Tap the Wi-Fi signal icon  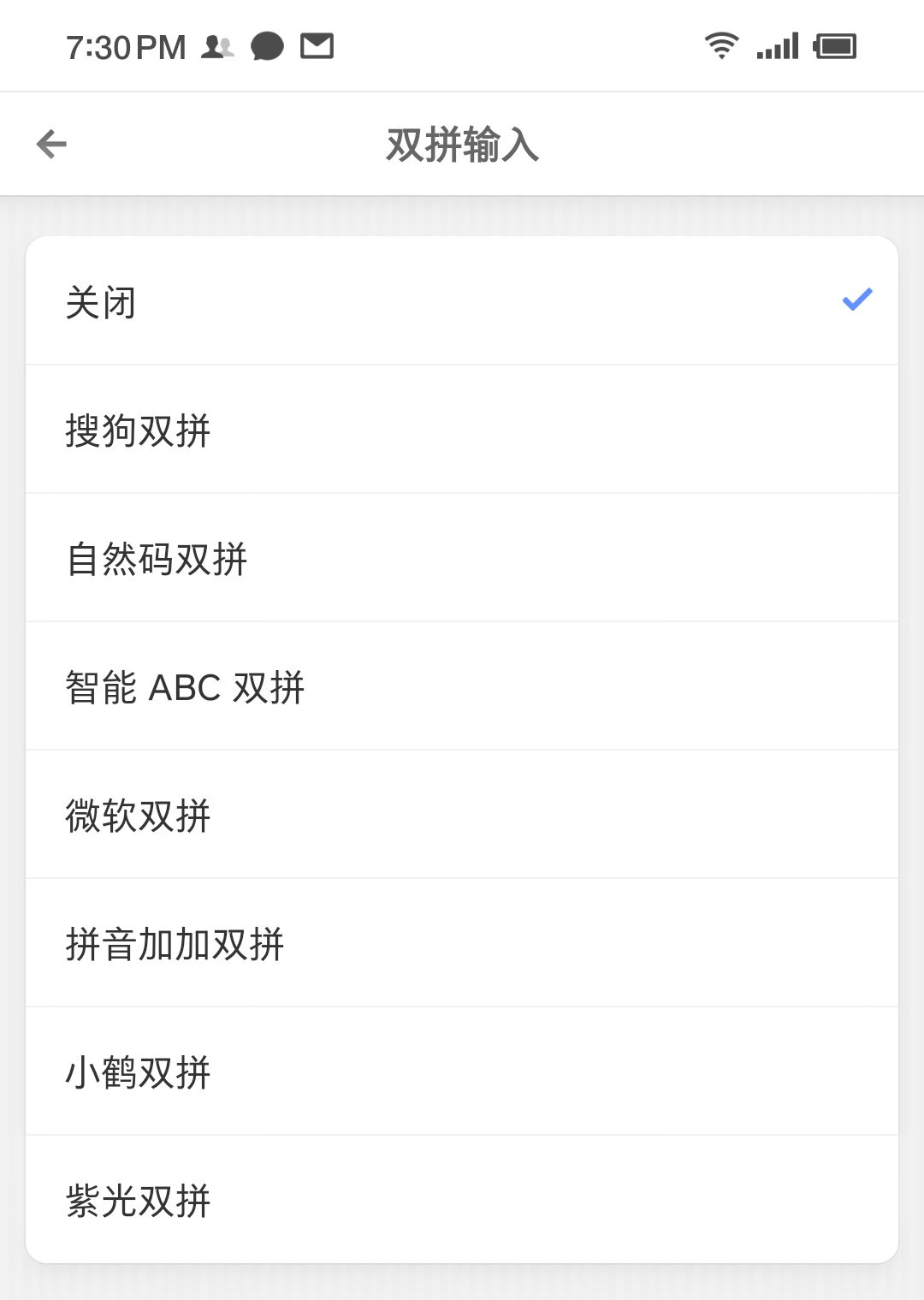[721, 46]
